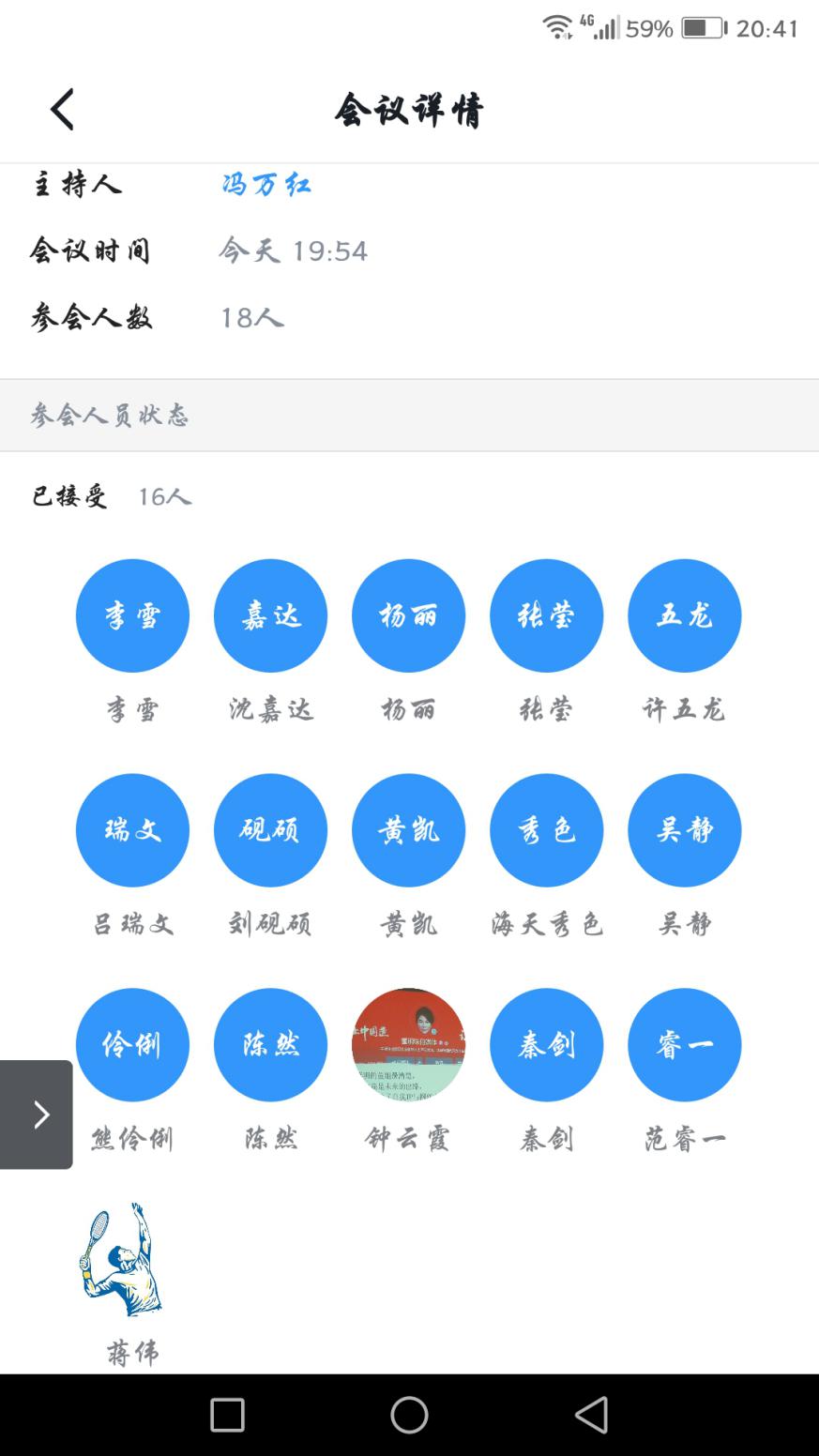Image resolution: width=819 pixels, height=1456 pixels.
Task: Open attendee 张莹's avatar
Action: (546, 615)
